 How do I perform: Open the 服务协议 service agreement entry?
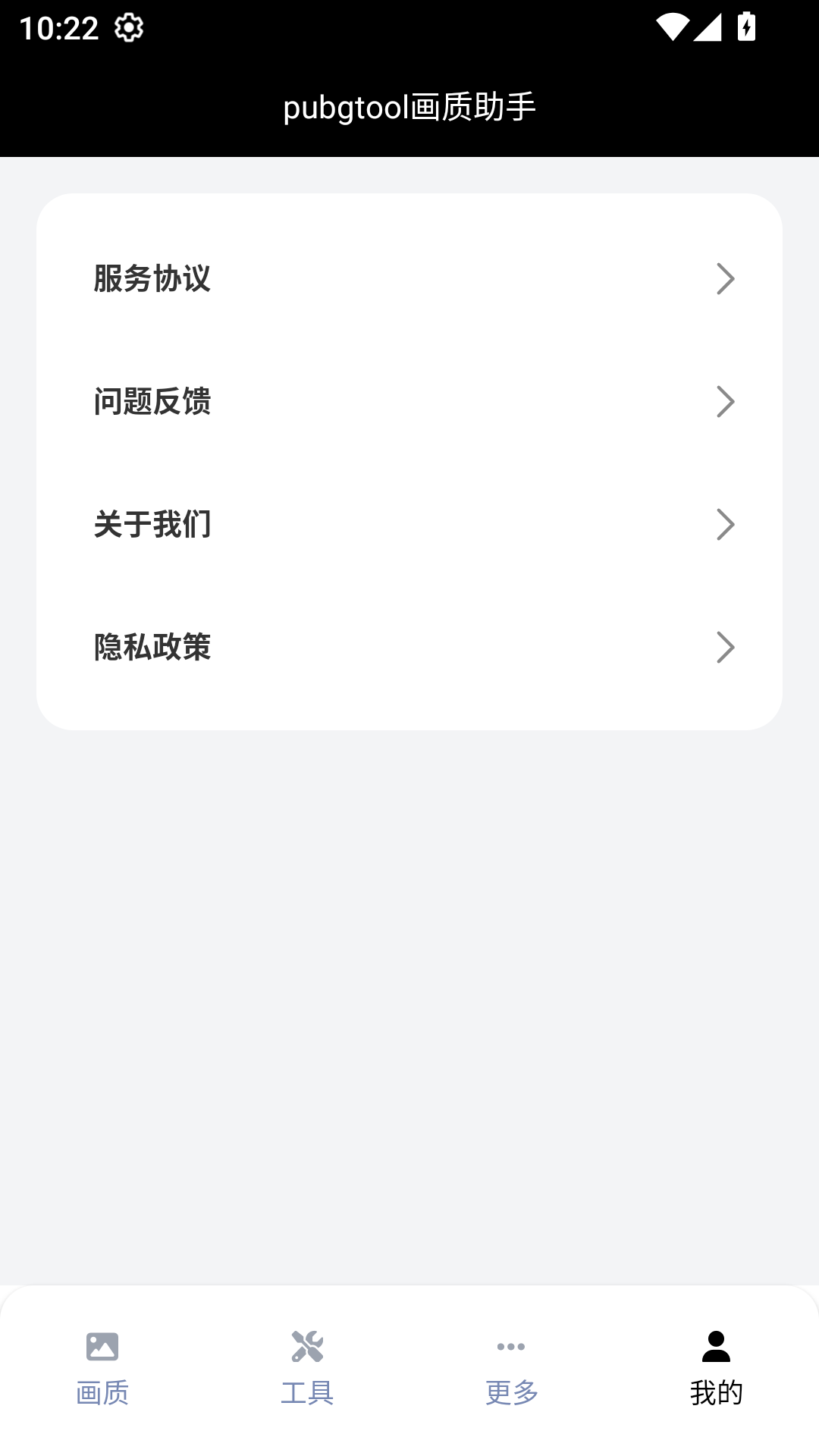click(152, 280)
